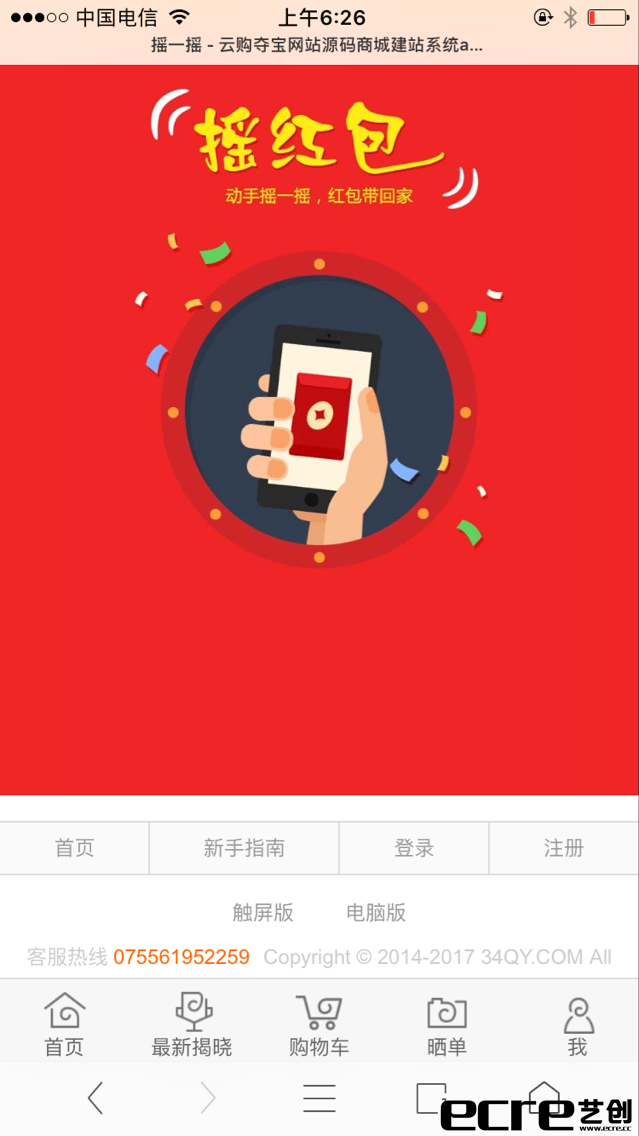The image size is (639, 1136).
Task: Open the 购物车 shopping cart tab
Action: point(319,1025)
